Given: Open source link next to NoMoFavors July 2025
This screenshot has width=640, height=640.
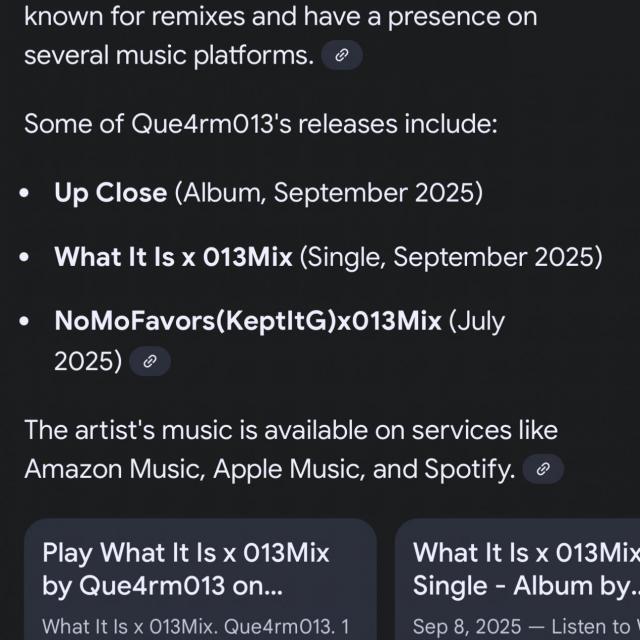Looking at the screenshot, I should coord(150,361).
